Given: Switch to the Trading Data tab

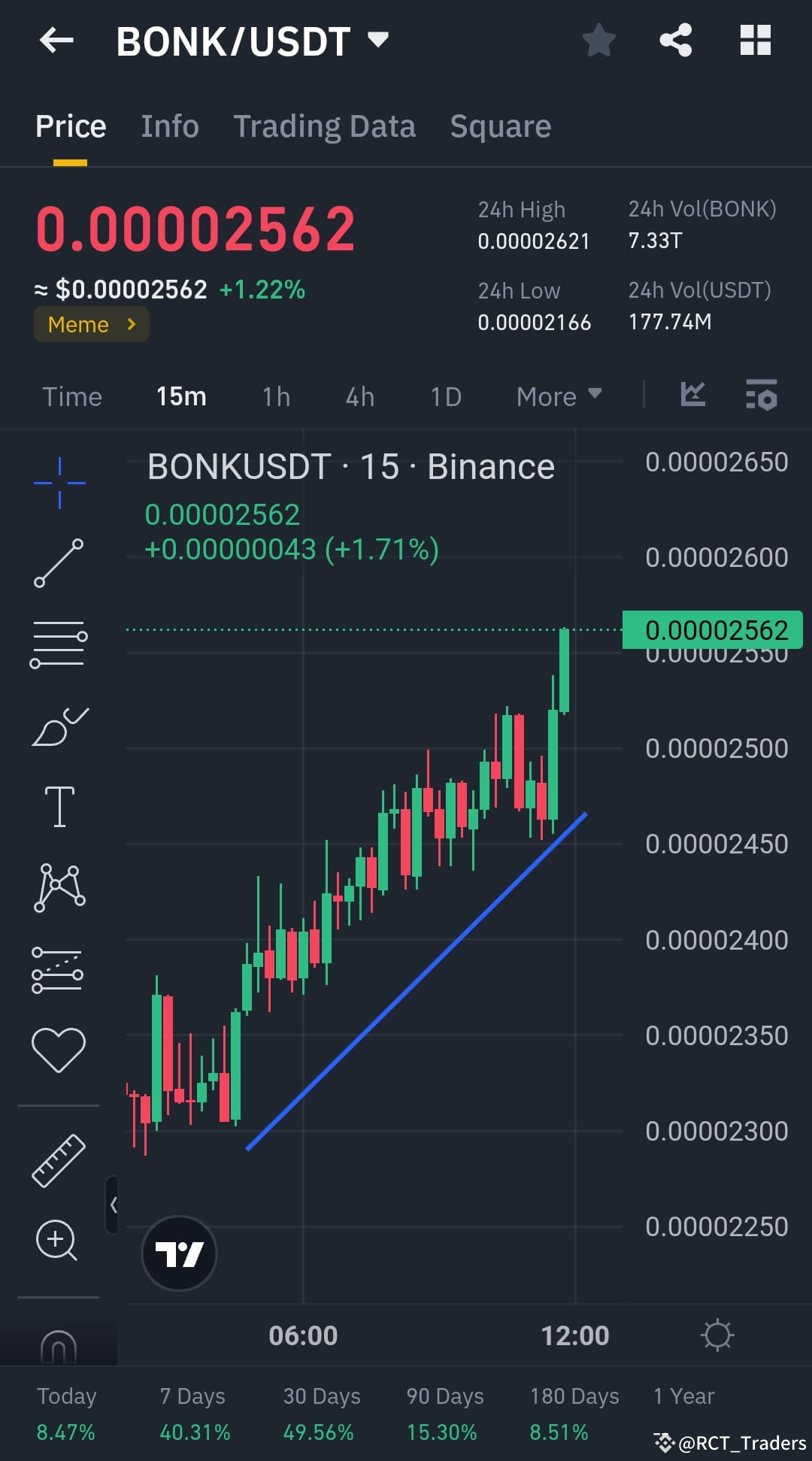Looking at the screenshot, I should pyautogui.click(x=324, y=126).
